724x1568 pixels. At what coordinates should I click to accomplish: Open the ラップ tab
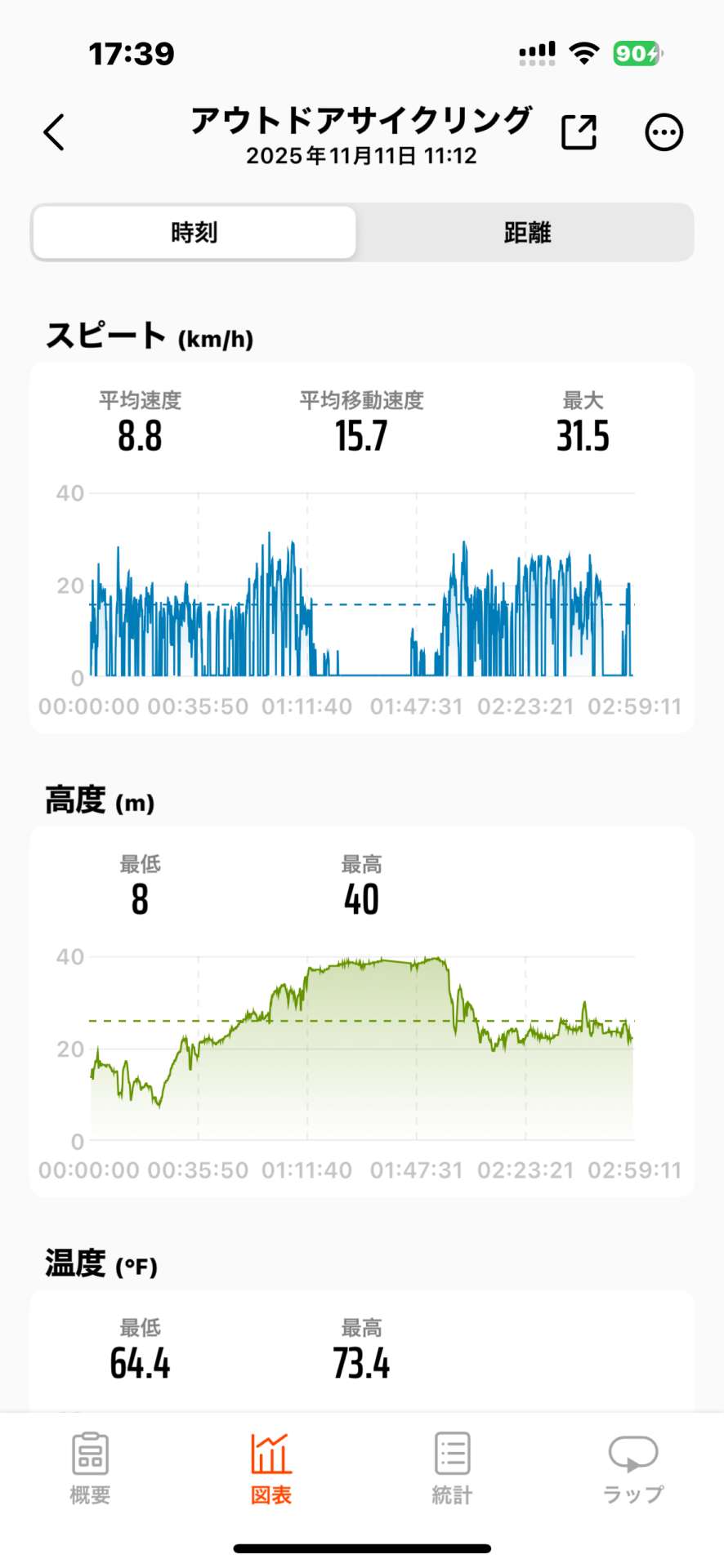(633, 1468)
